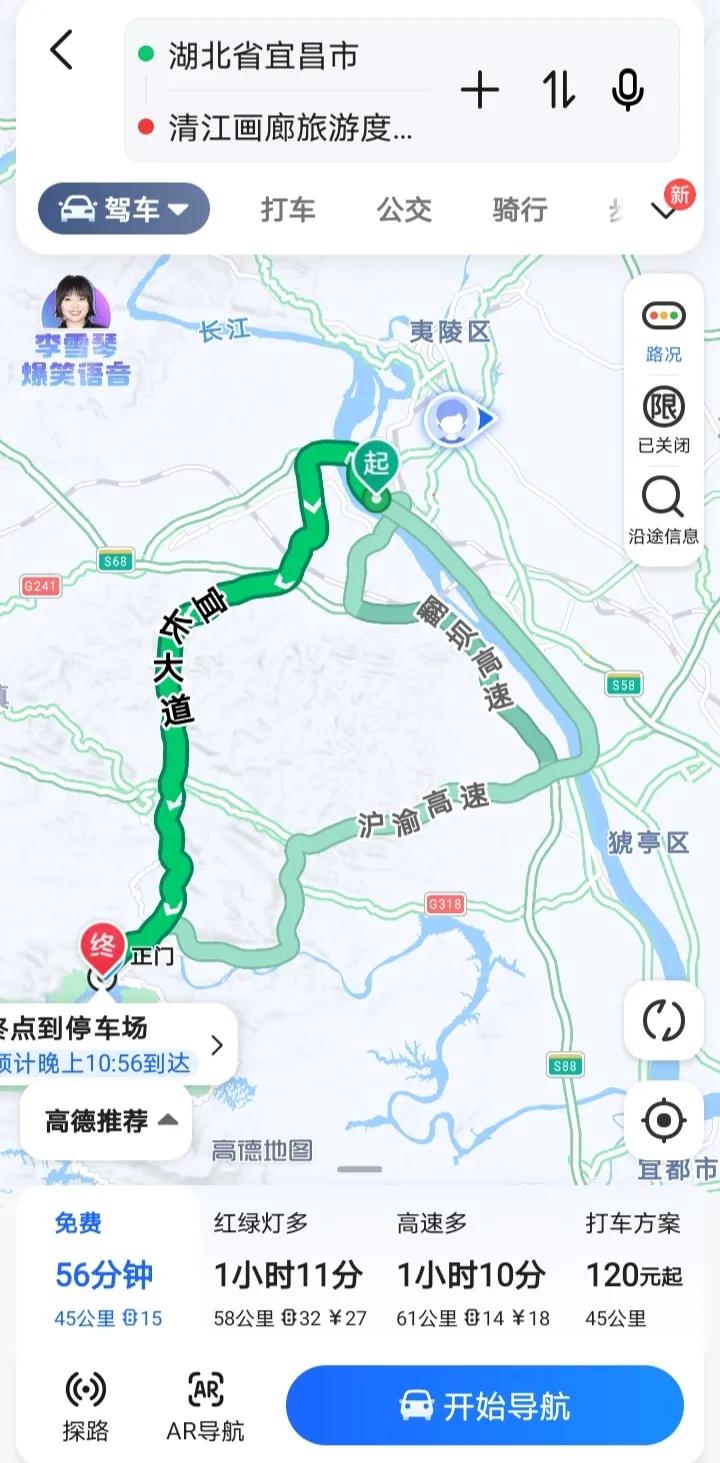
Task: Toggle 路况 traffic conditions display
Action: point(663,328)
